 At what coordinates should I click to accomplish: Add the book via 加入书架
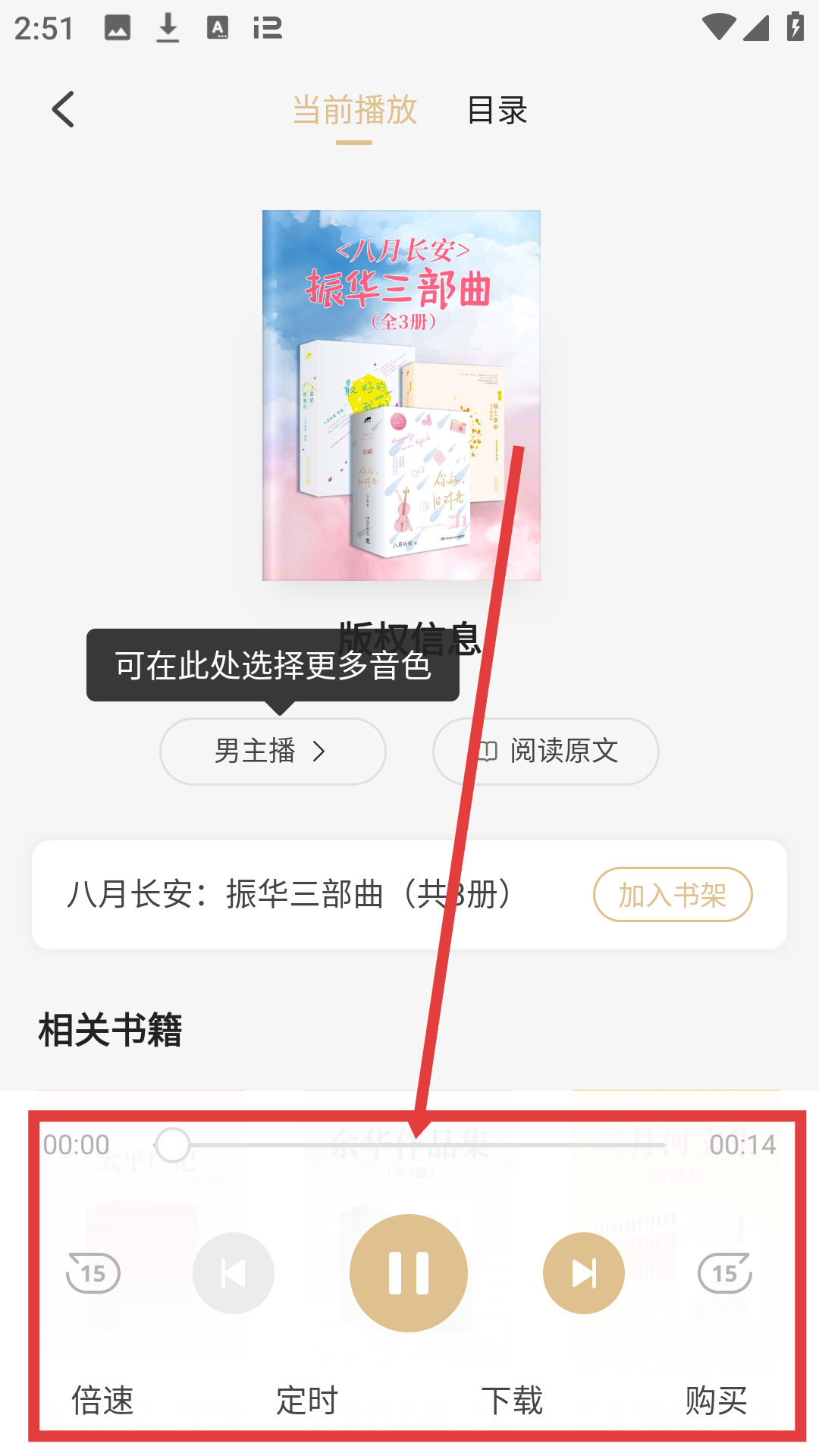(672, 895)
